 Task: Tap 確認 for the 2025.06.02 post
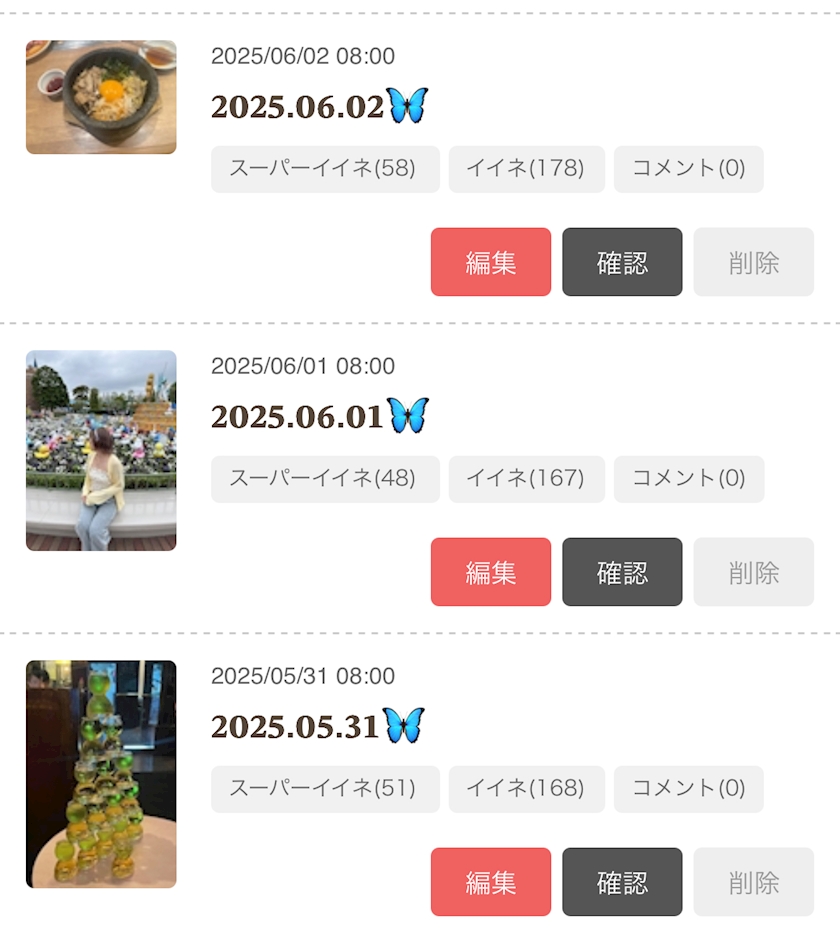[x=622, y=262]
